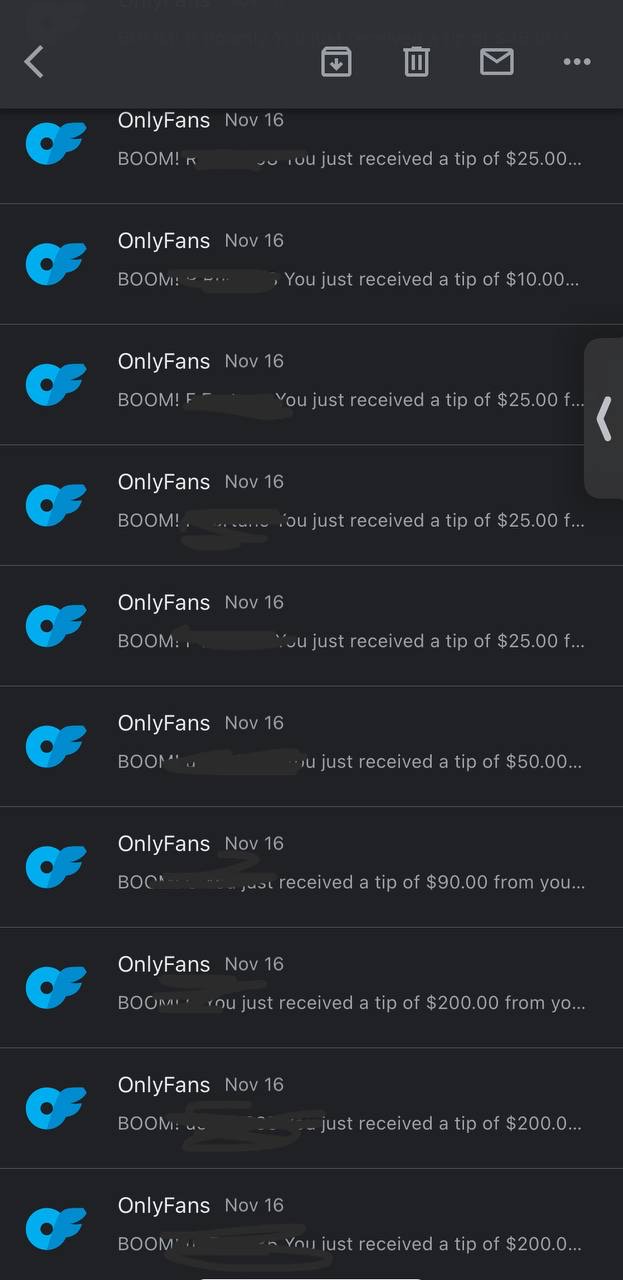Mark as unread with the envelope icon
Viewport: 623px width, 1280px height.
click(496, 62)
